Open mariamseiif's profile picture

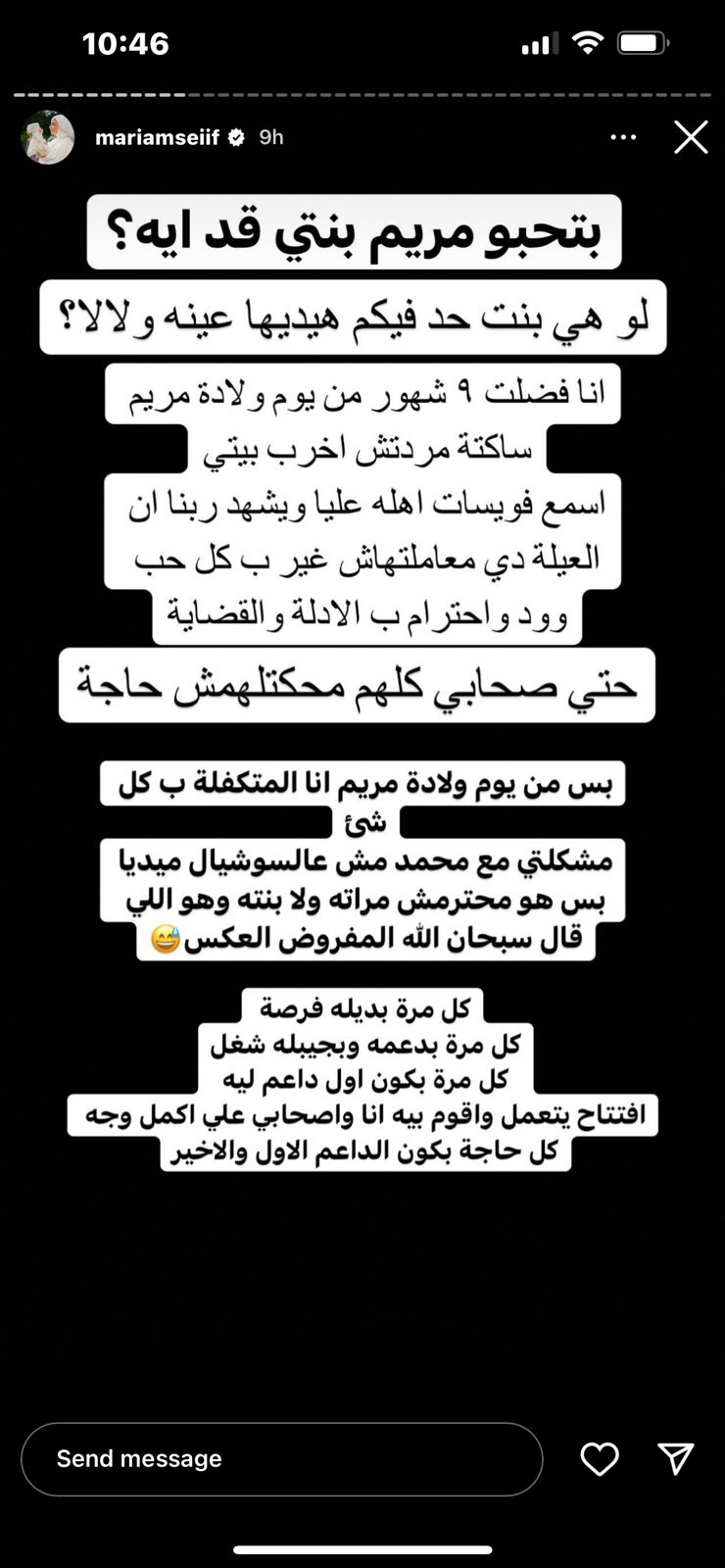[x=48, y=137]
